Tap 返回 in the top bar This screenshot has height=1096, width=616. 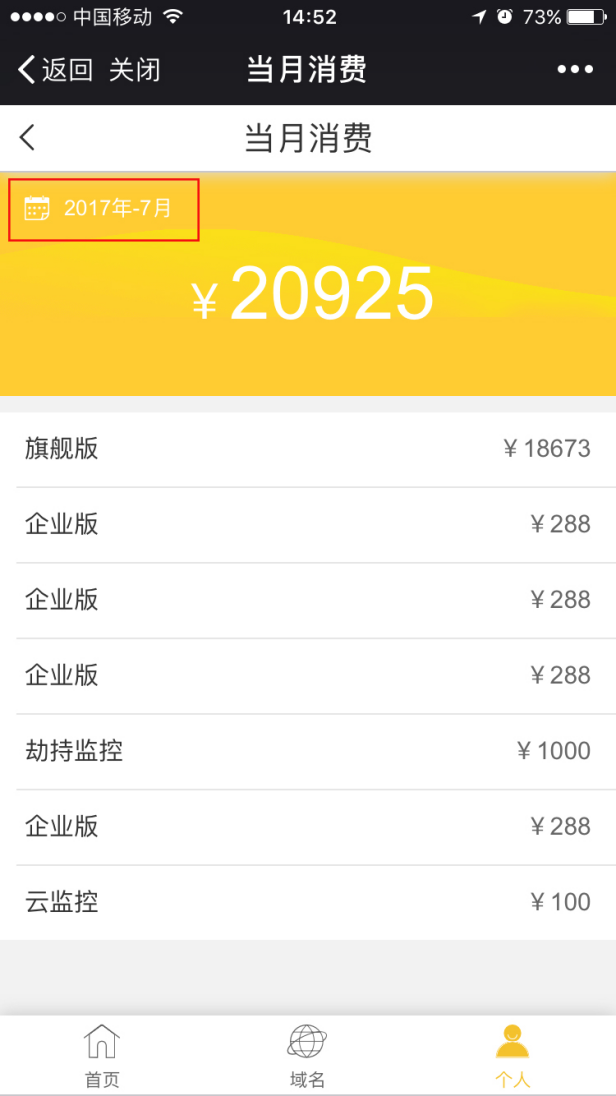(x=56, y=70)
